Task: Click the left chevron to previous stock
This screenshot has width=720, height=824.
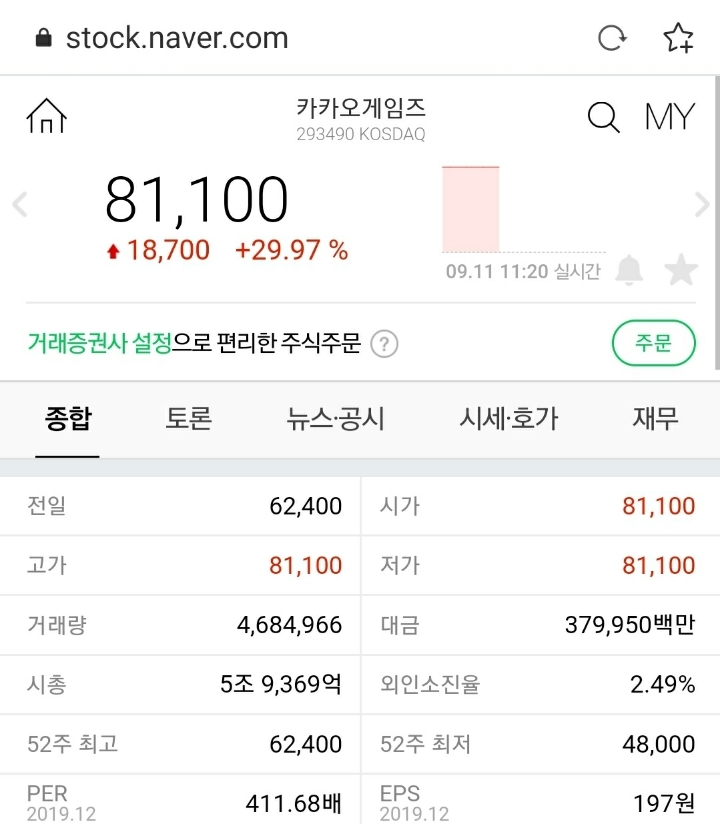Action: click(x=18, y=204)
